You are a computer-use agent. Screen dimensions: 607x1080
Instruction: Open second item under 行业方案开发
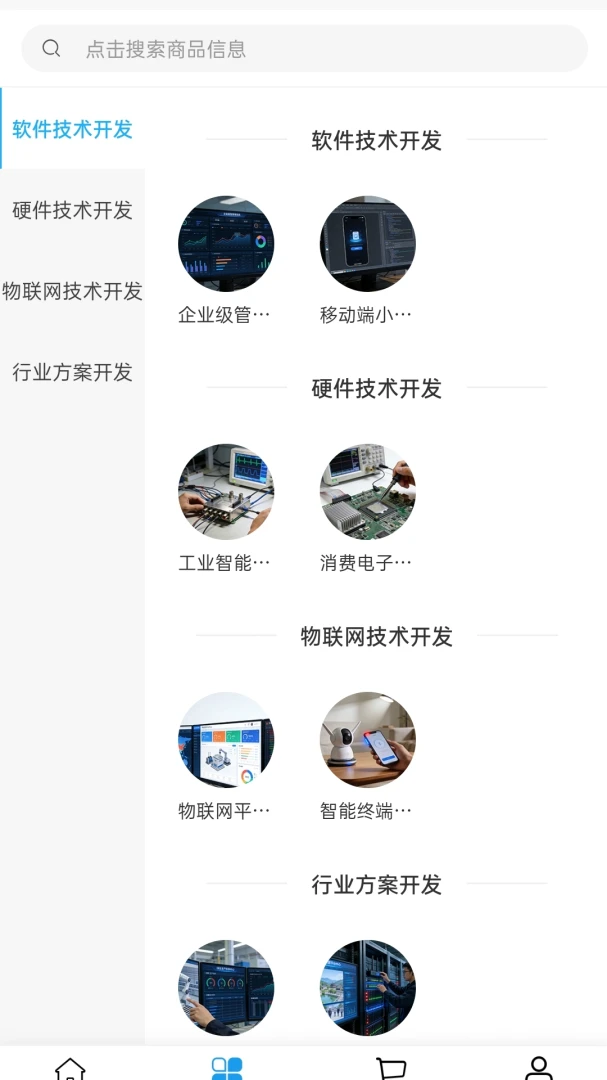pyautogui.click(x=367, y=988)
